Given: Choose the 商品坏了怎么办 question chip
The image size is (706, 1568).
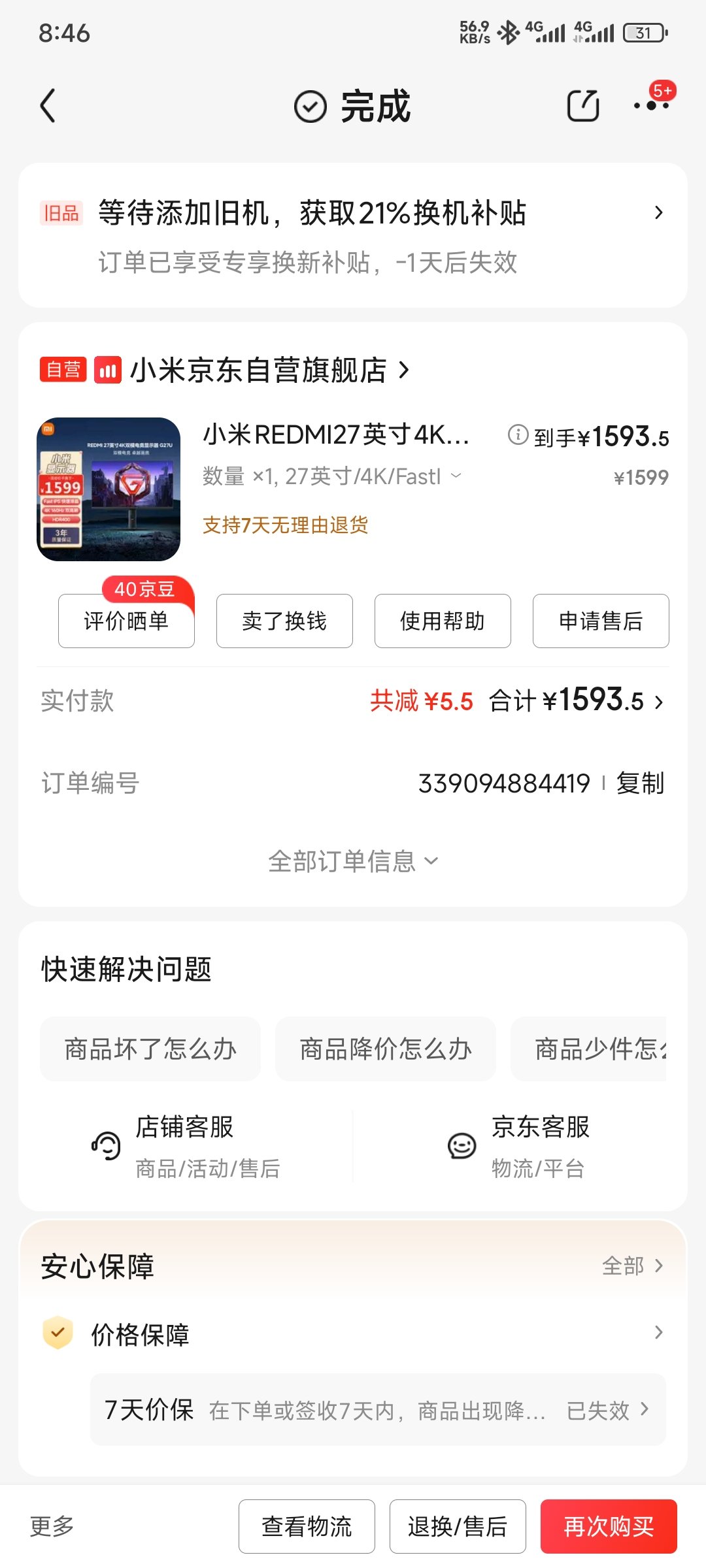Looking at the screenshot, I should tap(150, 1049).
